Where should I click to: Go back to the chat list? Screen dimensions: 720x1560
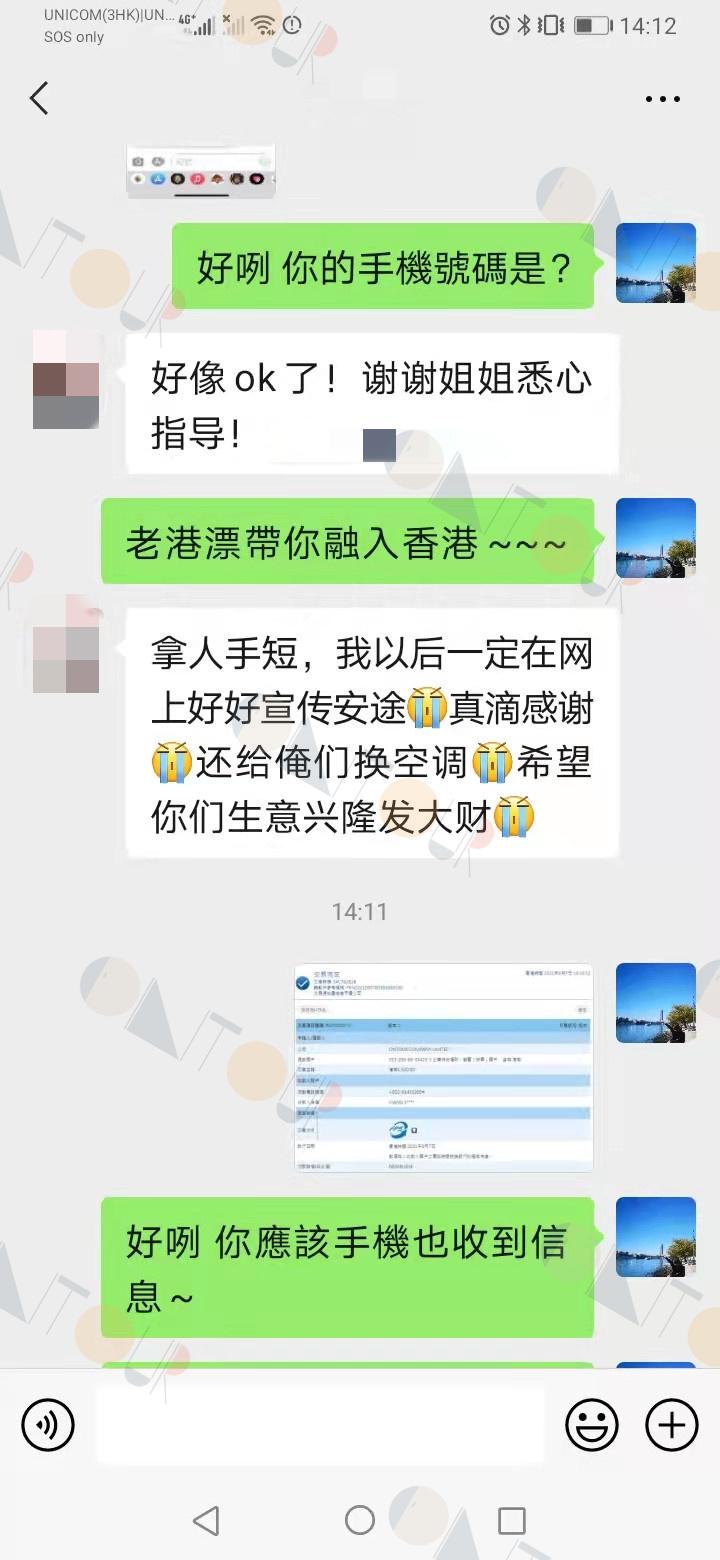pyautogui.click(x=39, y=98)
